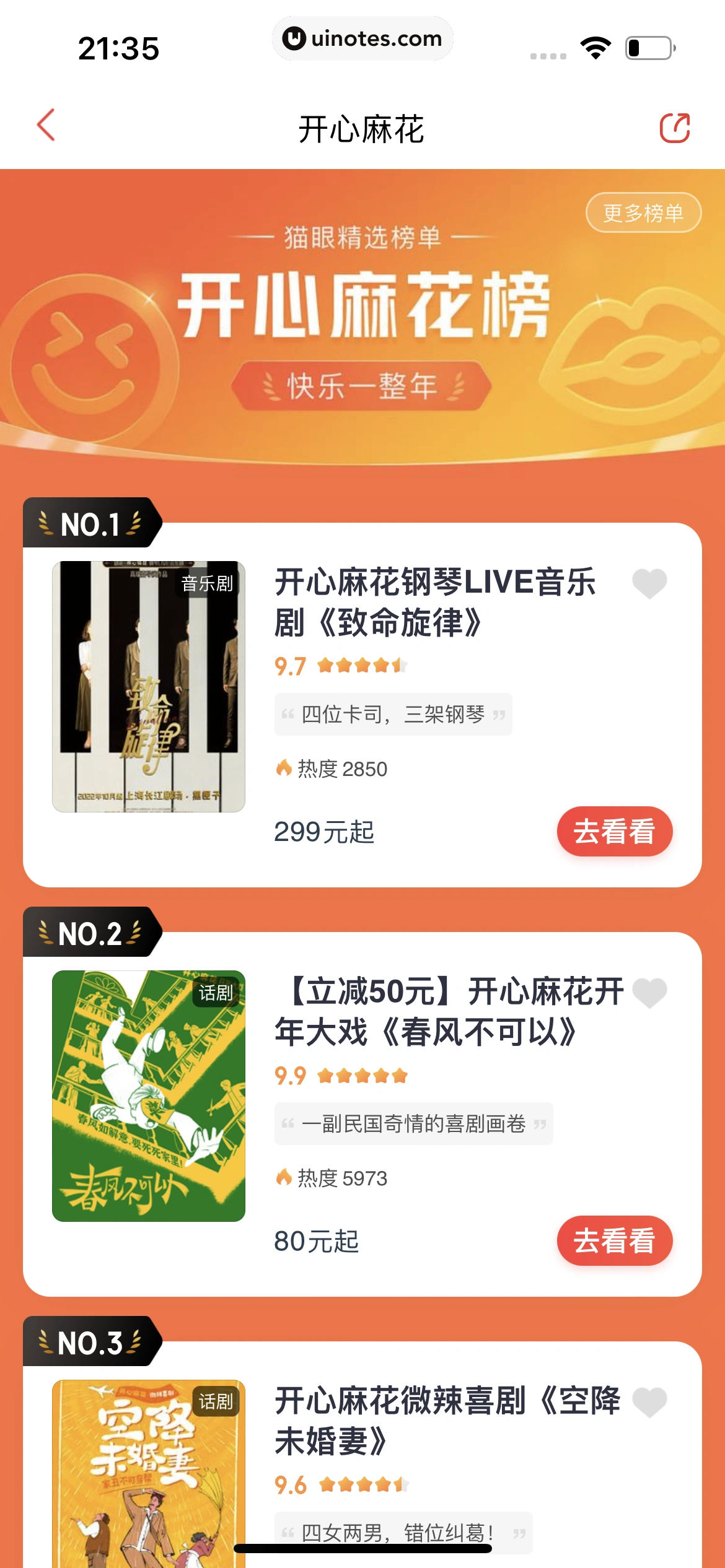
Task: Tap 去看看 for 《致命旋律》
Action: tap(613, 831)
